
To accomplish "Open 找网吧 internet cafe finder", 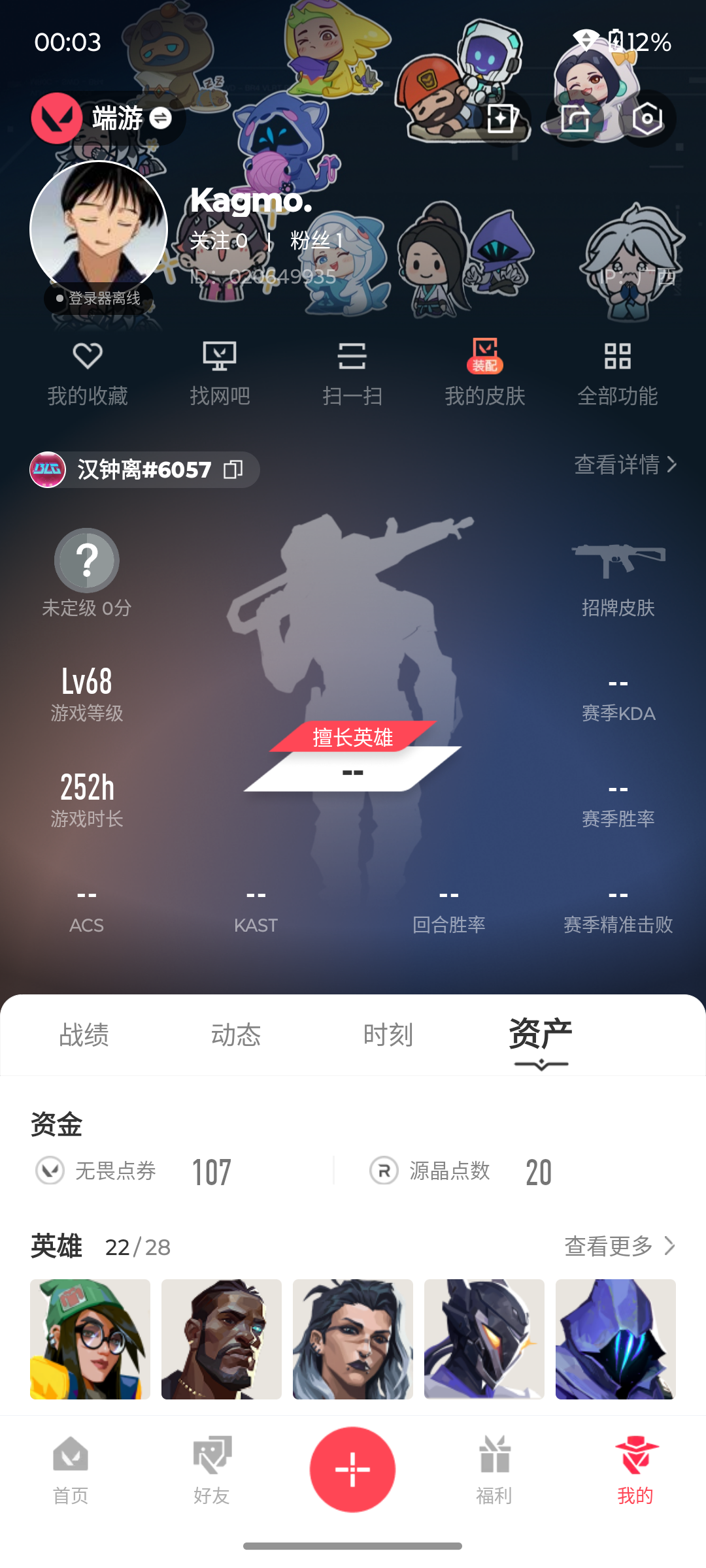I will [220, 372].
